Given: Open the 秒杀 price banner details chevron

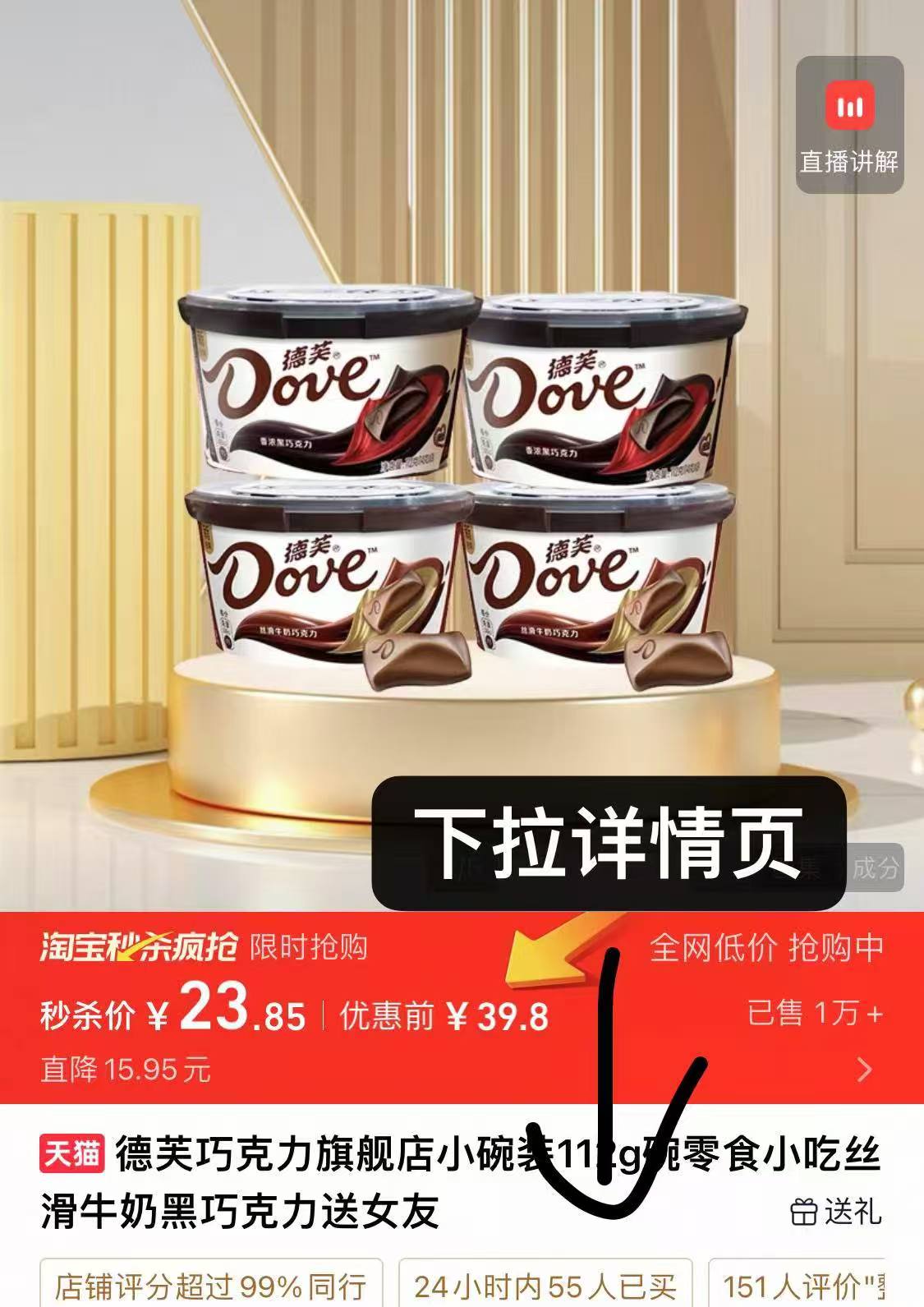Looking at the screenshot, I should click(x=865, y=1070).
